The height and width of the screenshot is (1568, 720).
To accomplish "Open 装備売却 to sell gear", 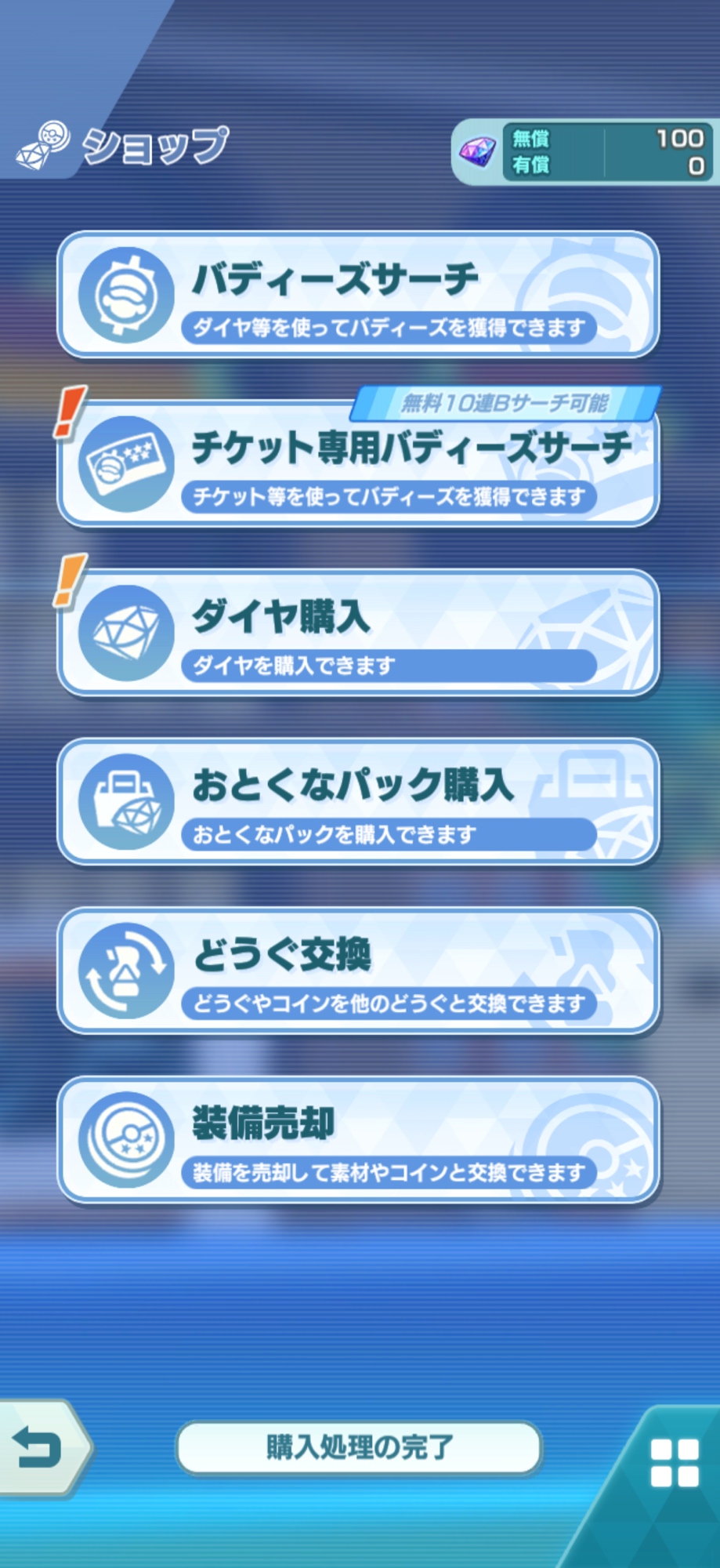I will (x=358, y=1140).
